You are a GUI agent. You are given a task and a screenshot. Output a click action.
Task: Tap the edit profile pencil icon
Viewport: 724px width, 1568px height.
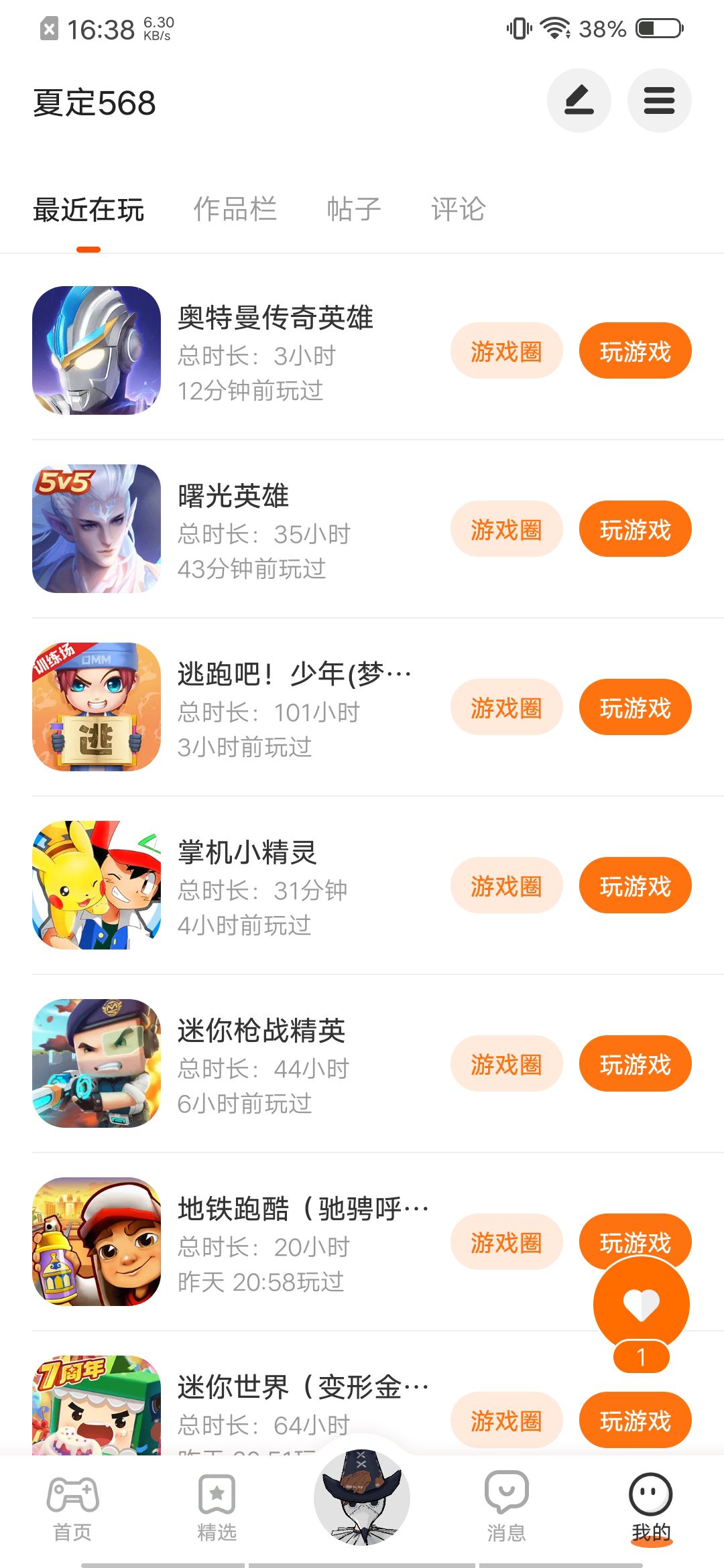pos(579,101)
